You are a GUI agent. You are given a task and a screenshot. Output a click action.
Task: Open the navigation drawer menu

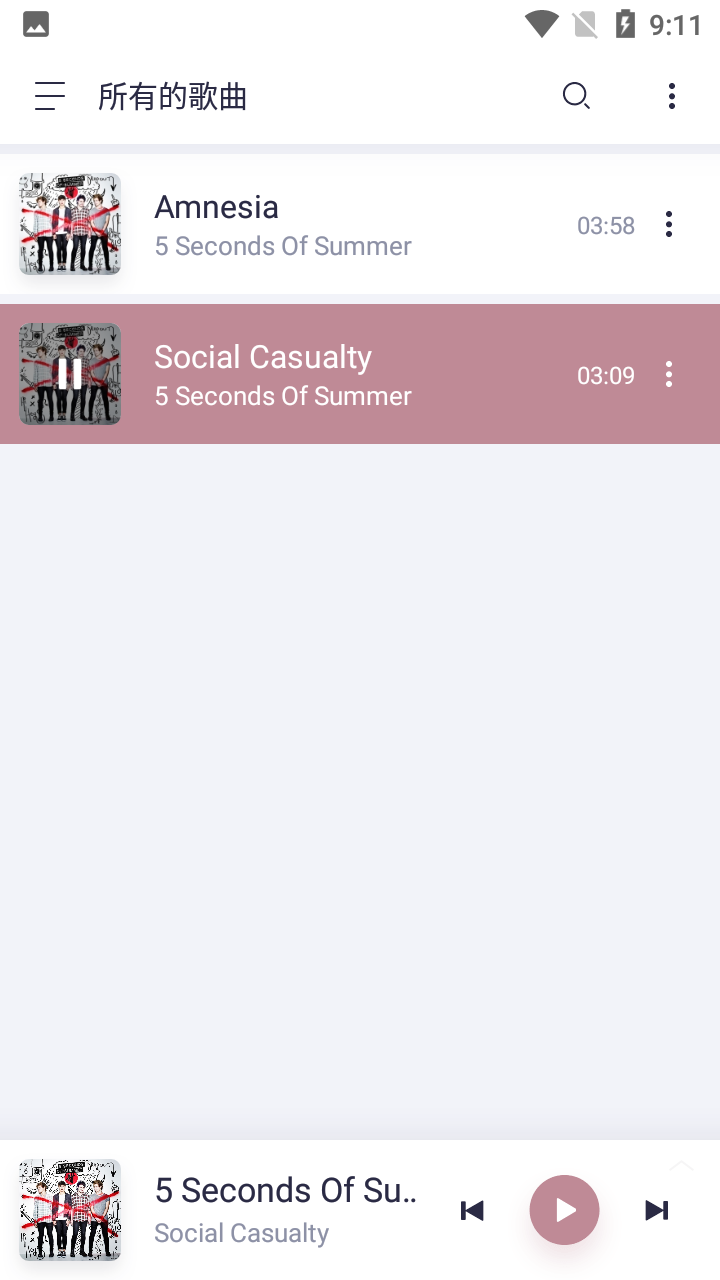click(x=49, y=96)
